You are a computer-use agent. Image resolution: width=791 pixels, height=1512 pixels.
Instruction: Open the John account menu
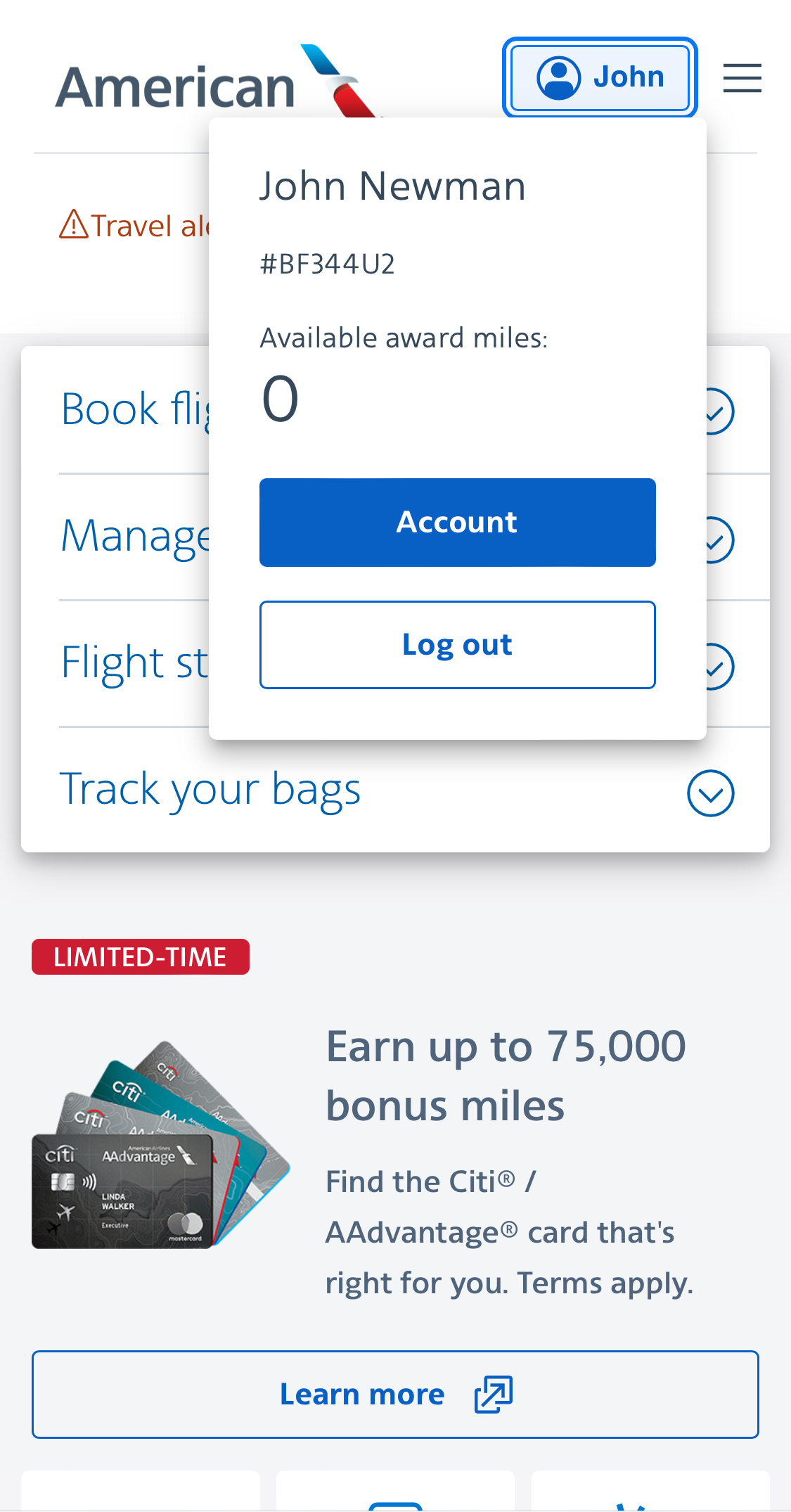point(599,77)
